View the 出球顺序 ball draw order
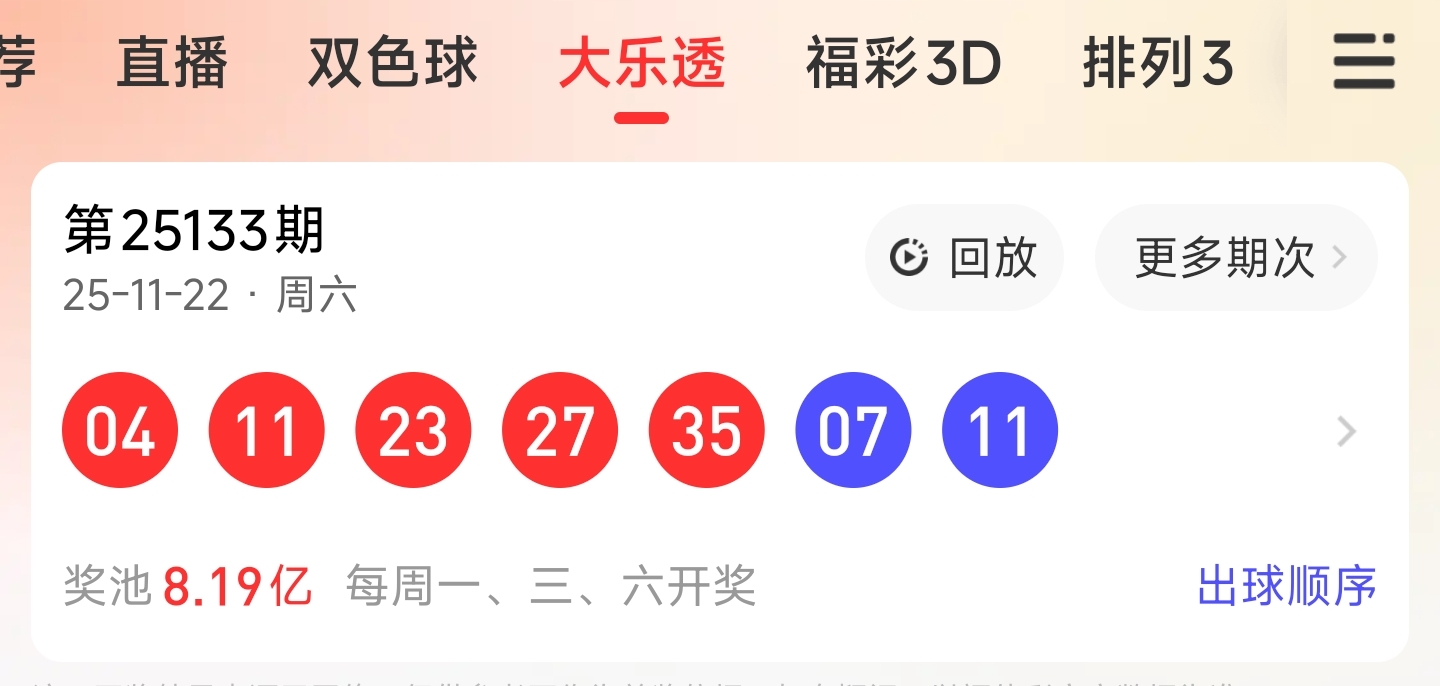 pos(1286,587)
